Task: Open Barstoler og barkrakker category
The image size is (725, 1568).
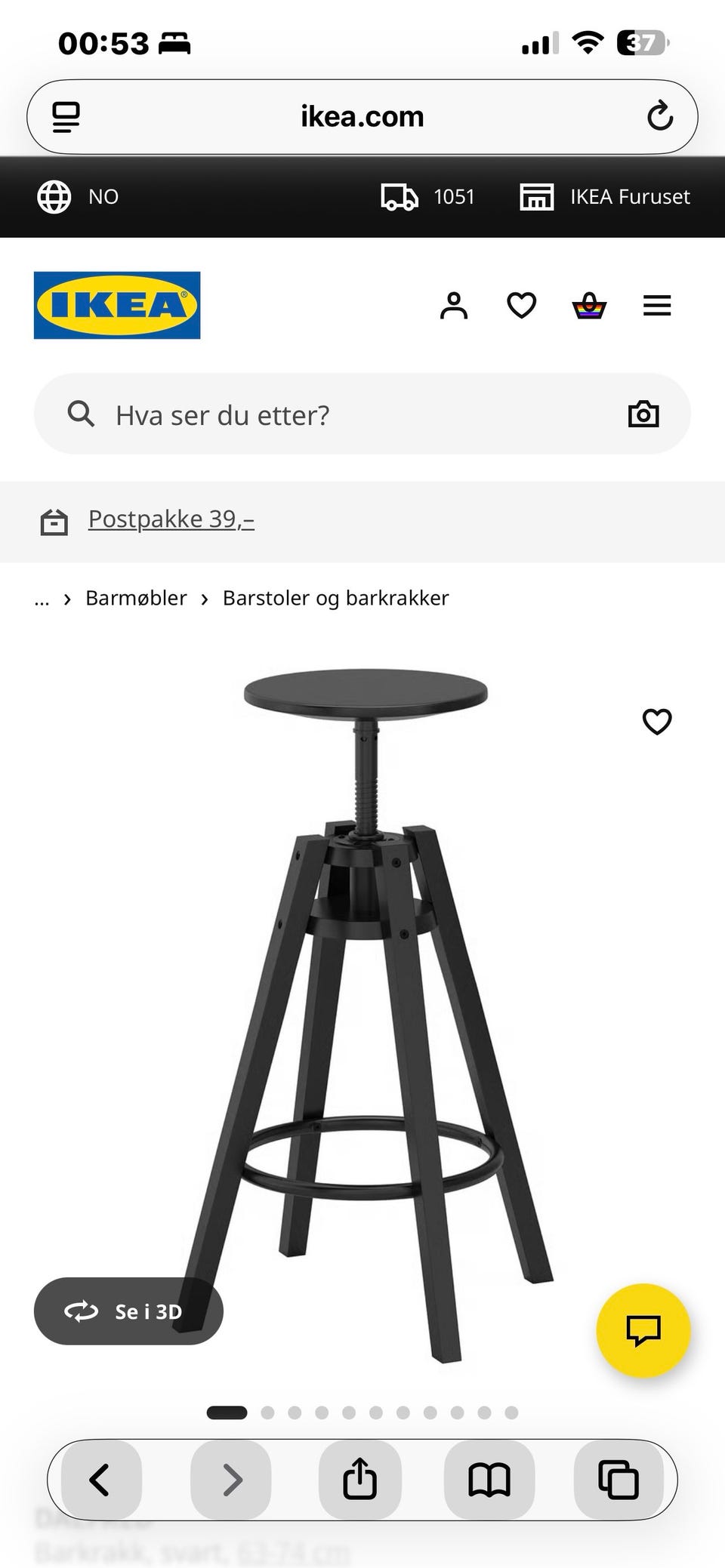Action: (x=335, y=598)
